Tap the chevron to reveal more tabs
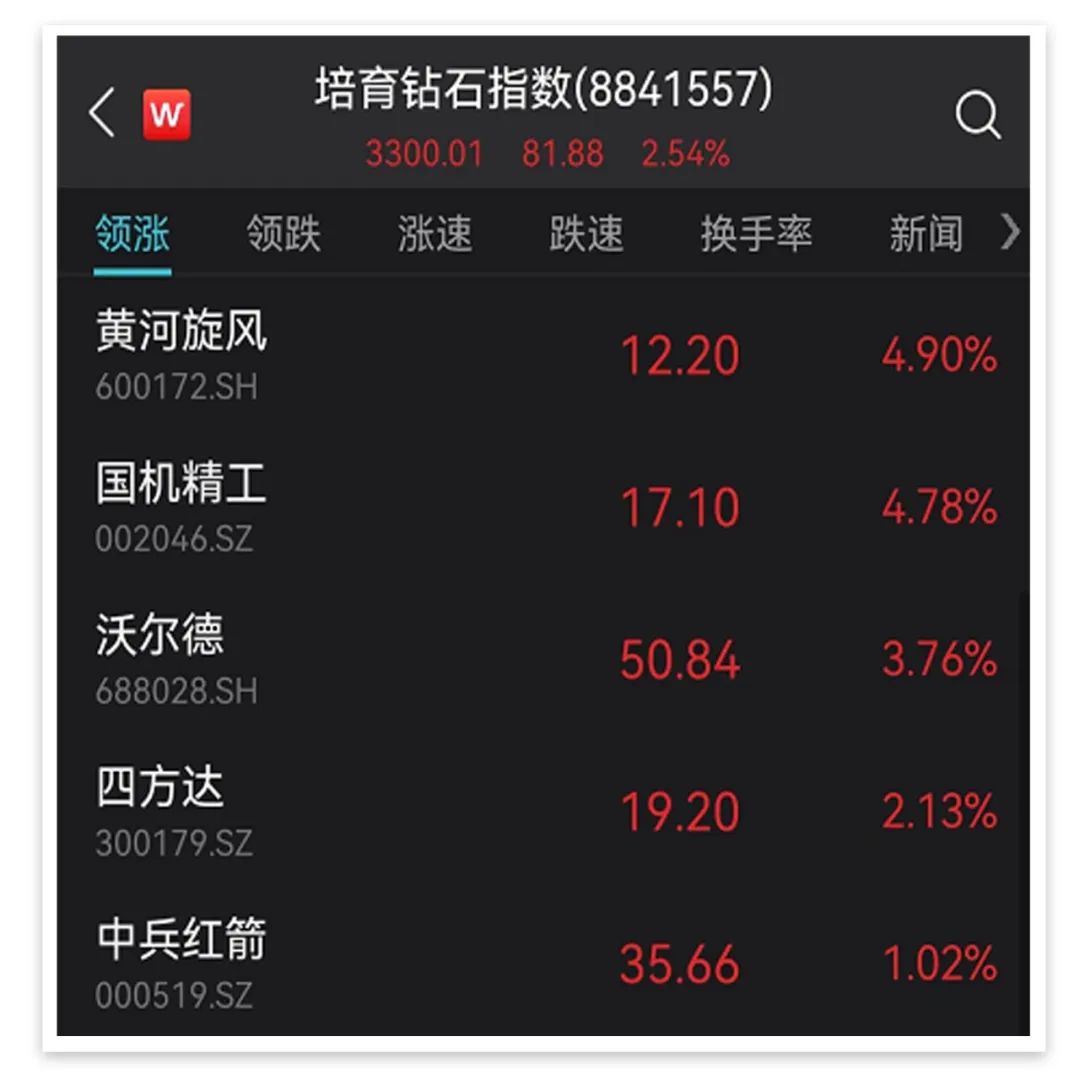This screenshot has height=1085, width=1080. tap(1010, 233)
